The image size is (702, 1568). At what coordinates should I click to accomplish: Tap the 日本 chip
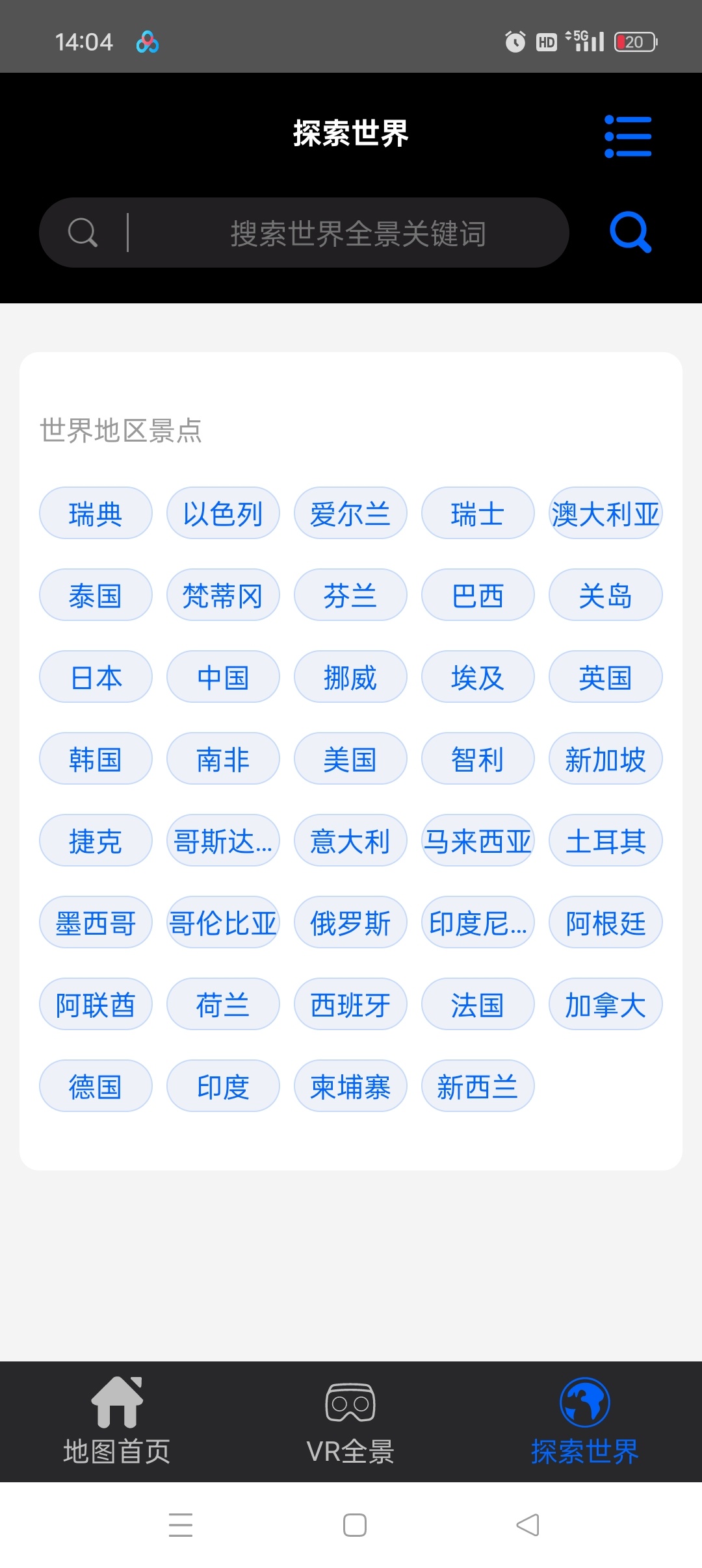(x=96, y=677)
